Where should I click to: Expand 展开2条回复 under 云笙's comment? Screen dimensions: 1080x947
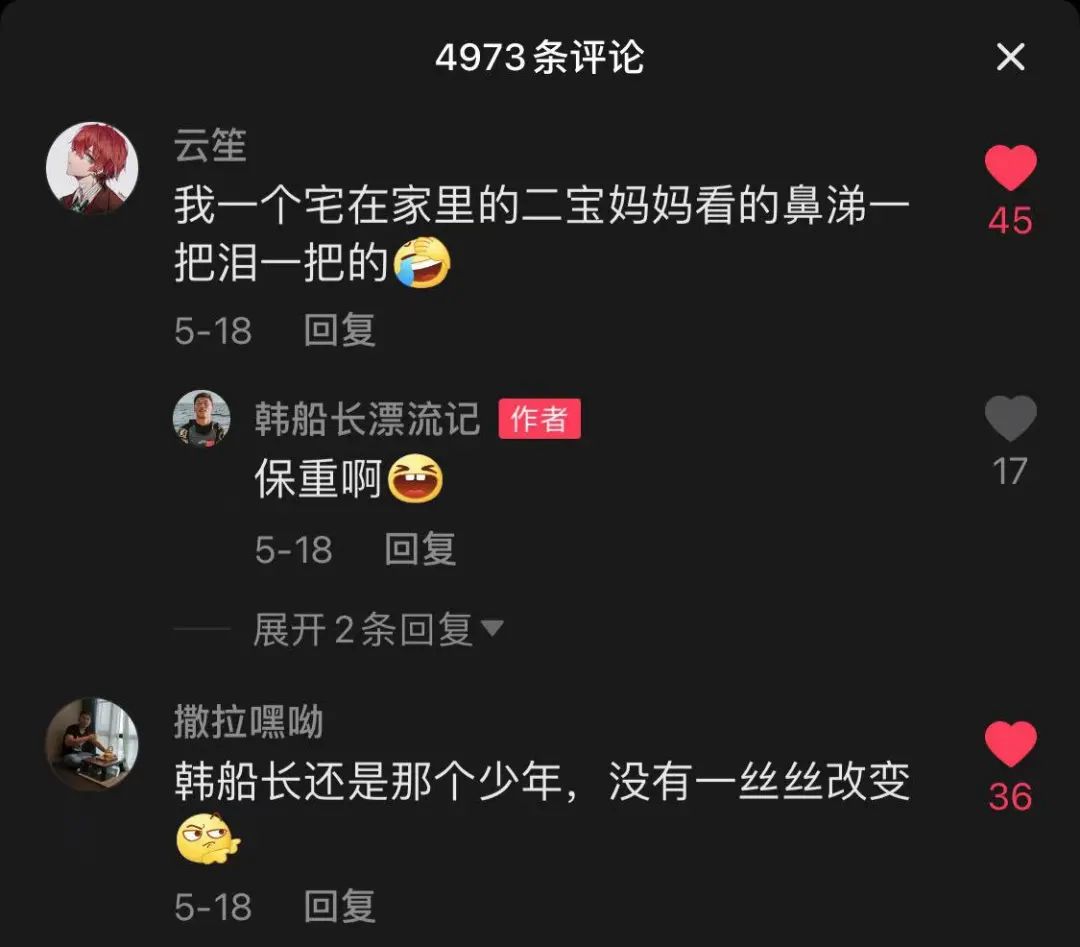coord(378,629)
